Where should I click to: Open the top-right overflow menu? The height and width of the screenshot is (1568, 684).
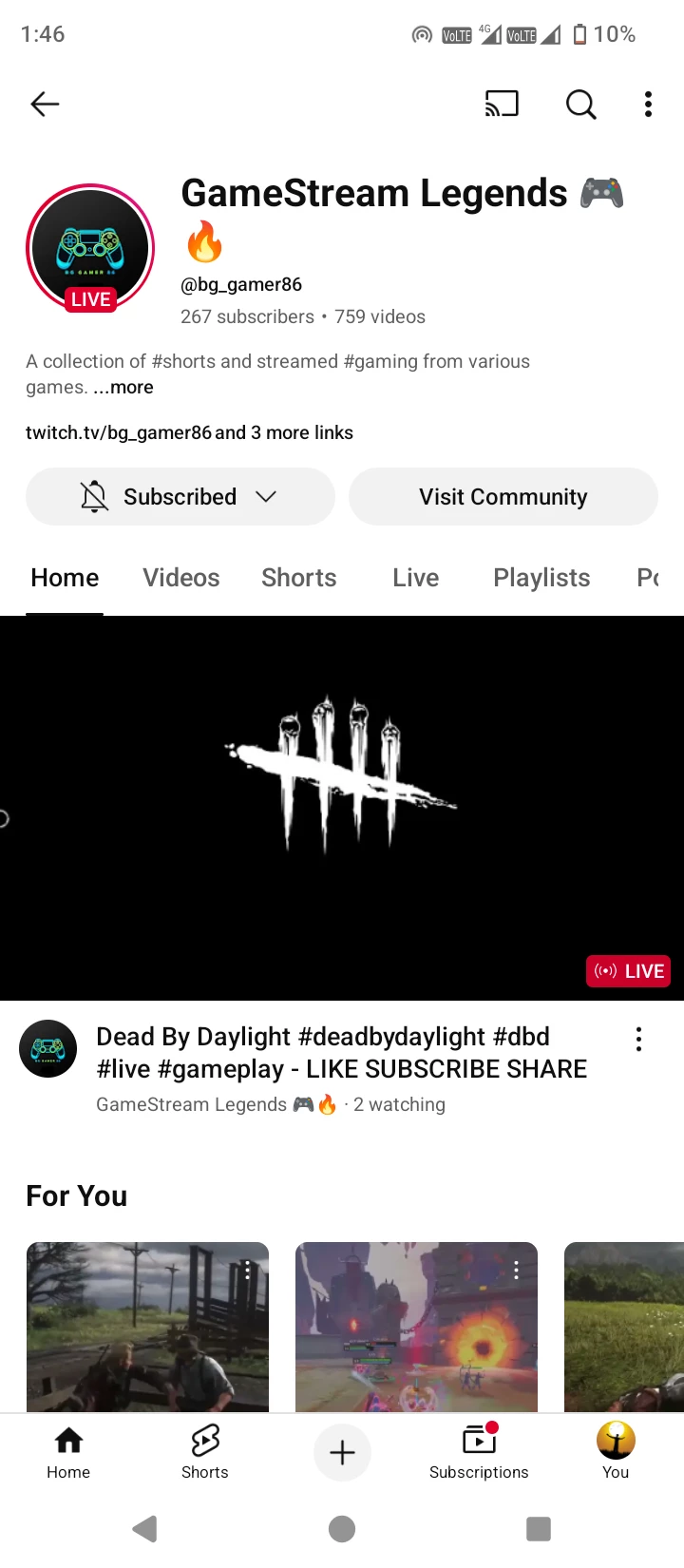click(x=648, y=104)
